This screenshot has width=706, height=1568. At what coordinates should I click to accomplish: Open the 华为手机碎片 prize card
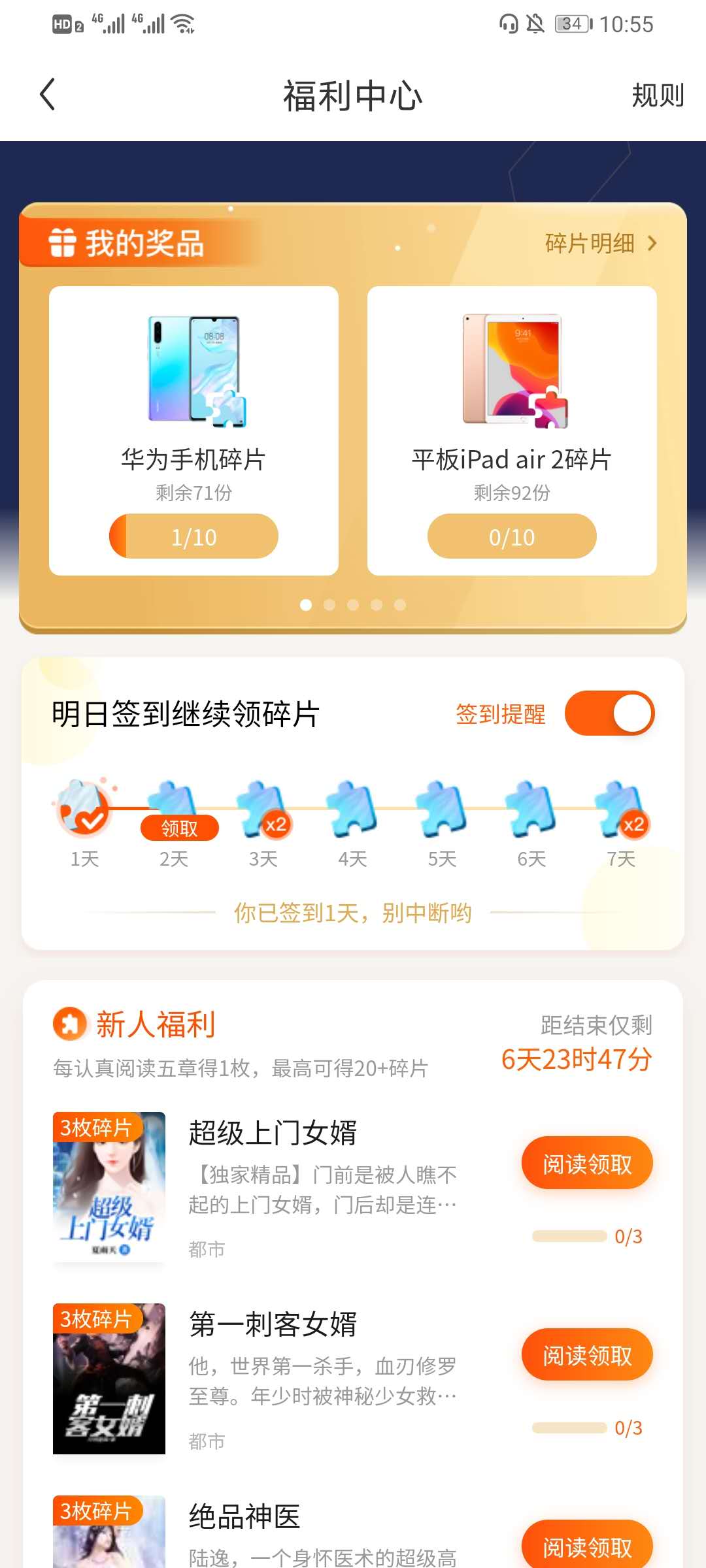click(193, 430)
